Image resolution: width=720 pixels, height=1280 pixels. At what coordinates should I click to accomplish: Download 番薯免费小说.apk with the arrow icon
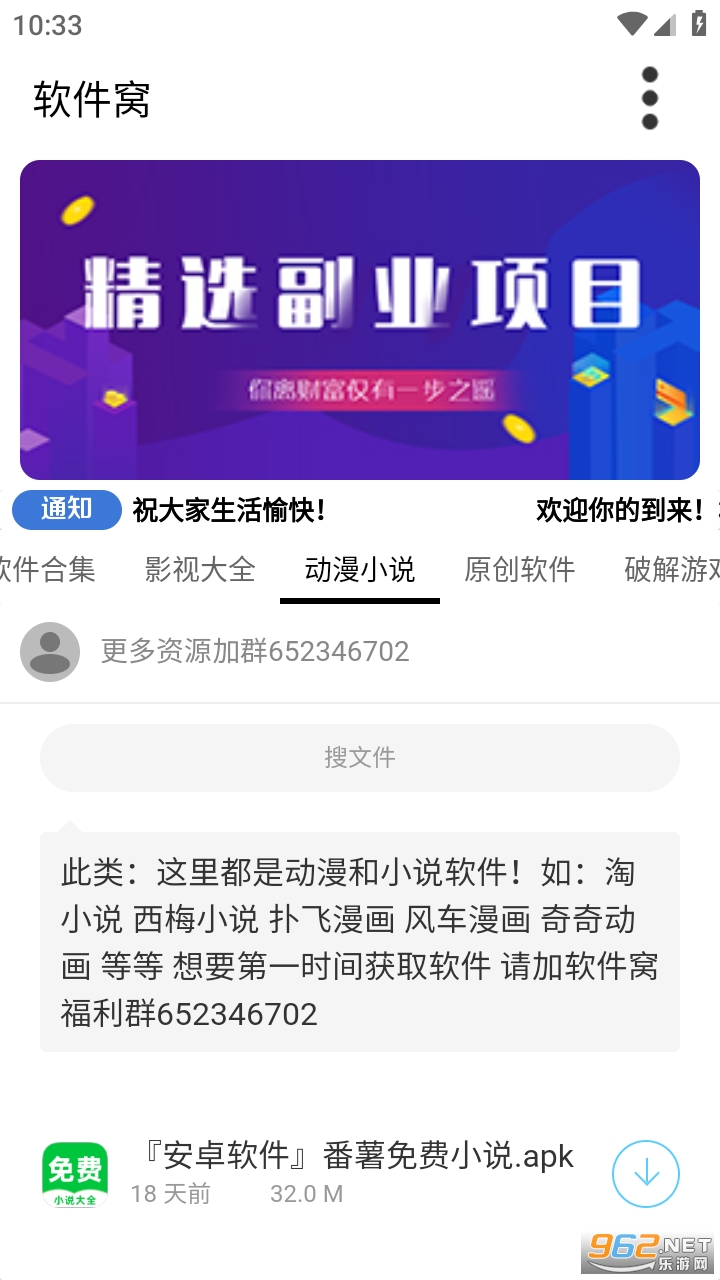(x=646, y=1174)
